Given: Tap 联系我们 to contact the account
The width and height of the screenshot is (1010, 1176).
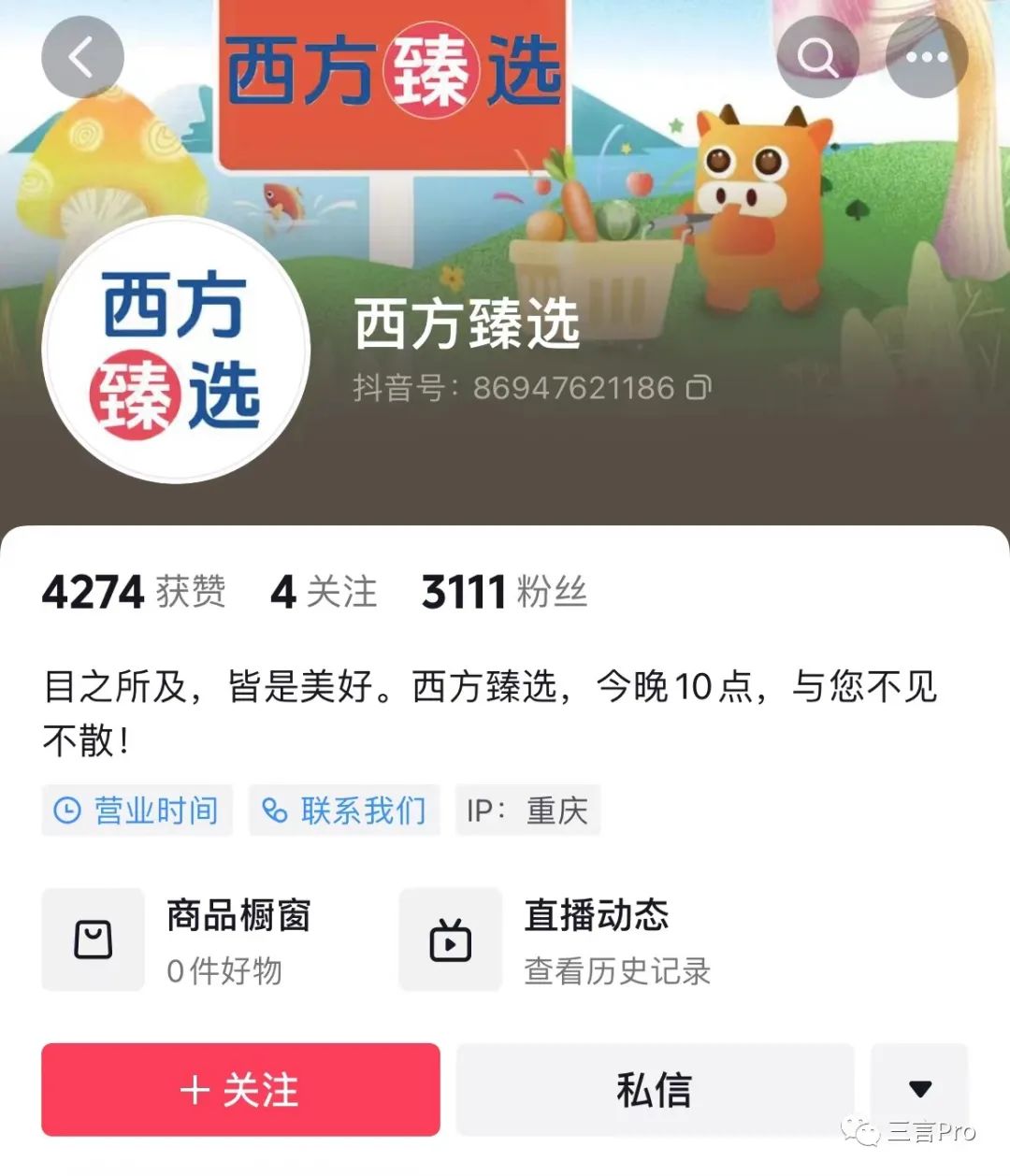Looking at the screenshot, I should (x=344, y=810).
